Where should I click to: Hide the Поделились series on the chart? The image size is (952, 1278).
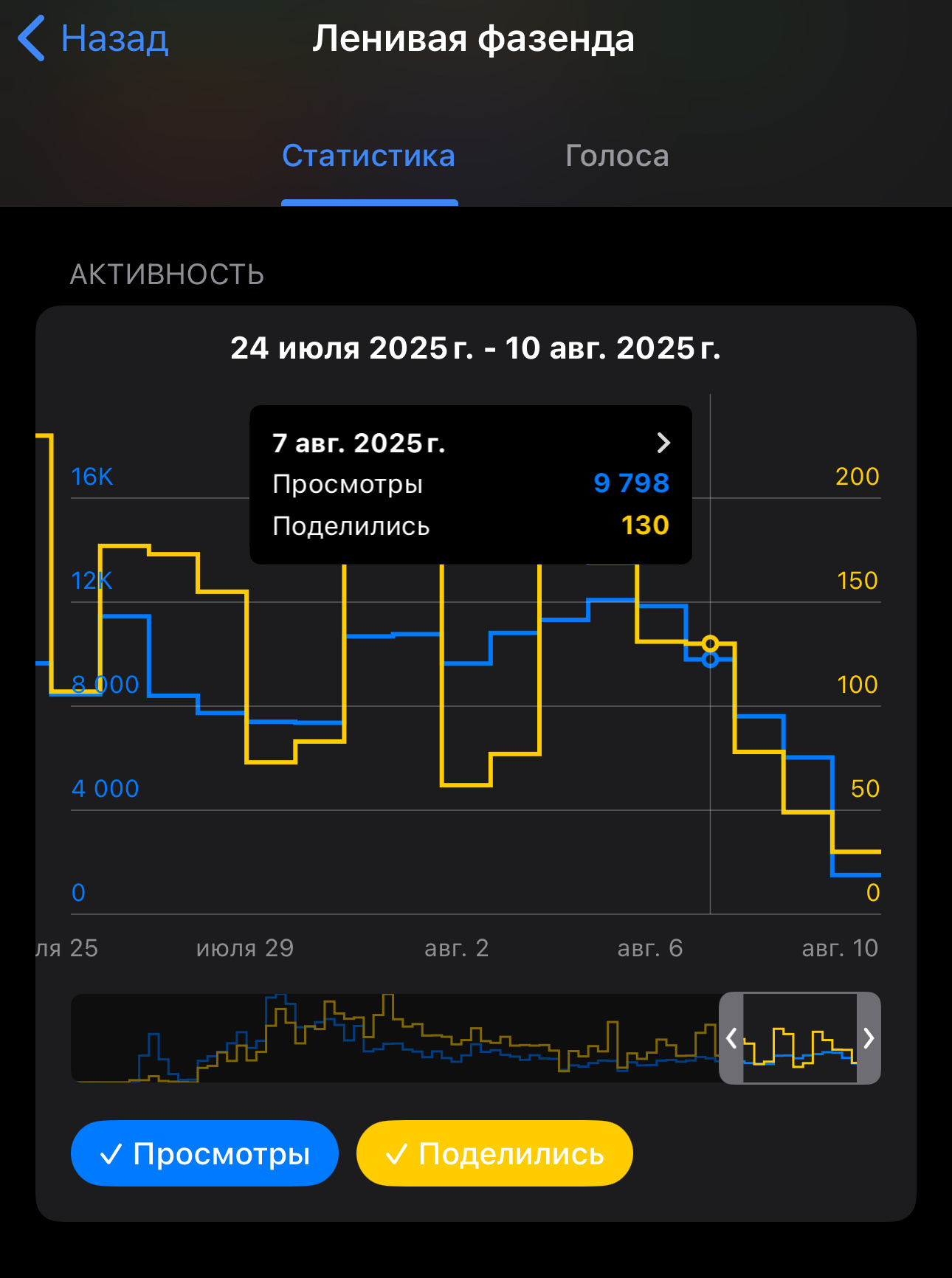coord(494,1153)
